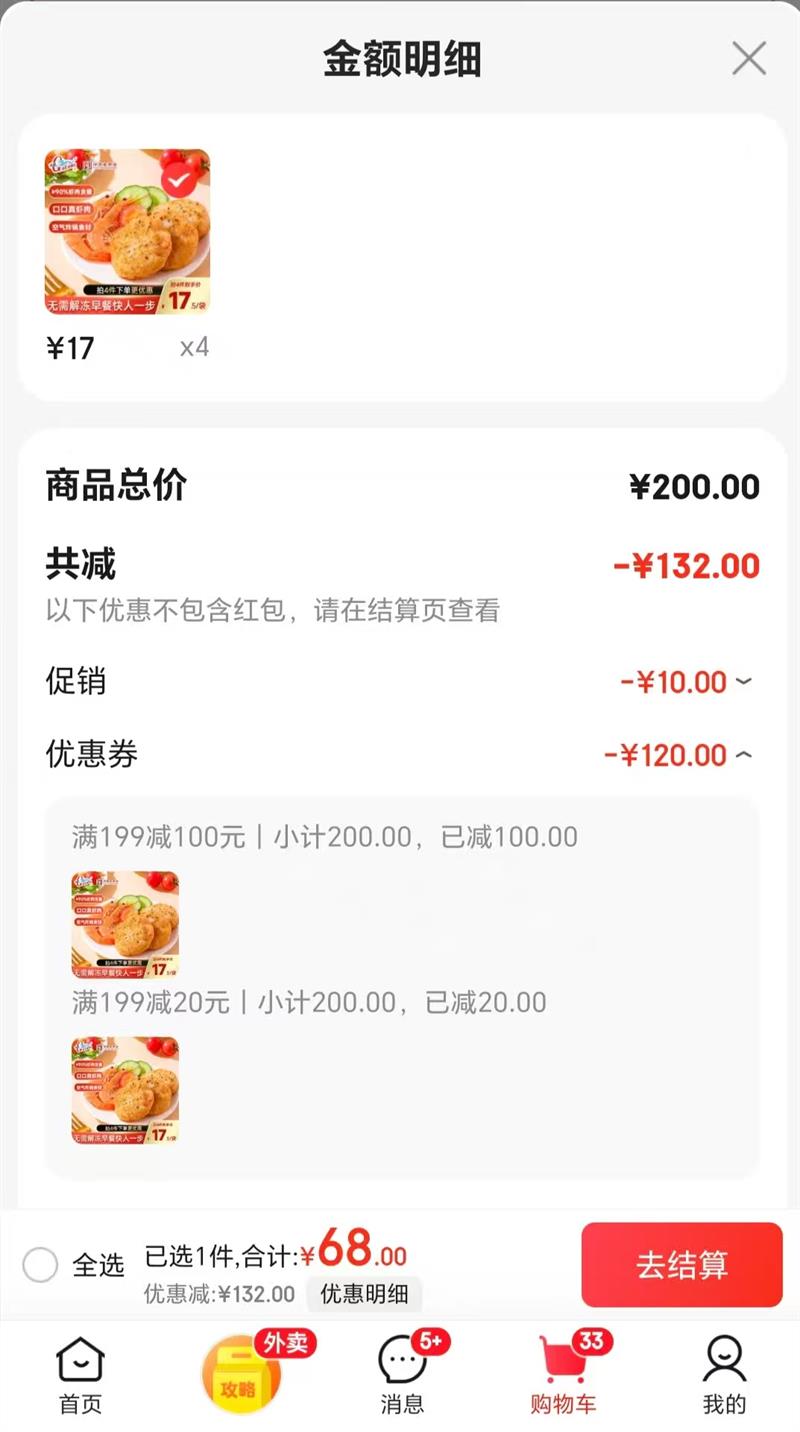Open product under 满199减20元 coupon

point(125,1090)
